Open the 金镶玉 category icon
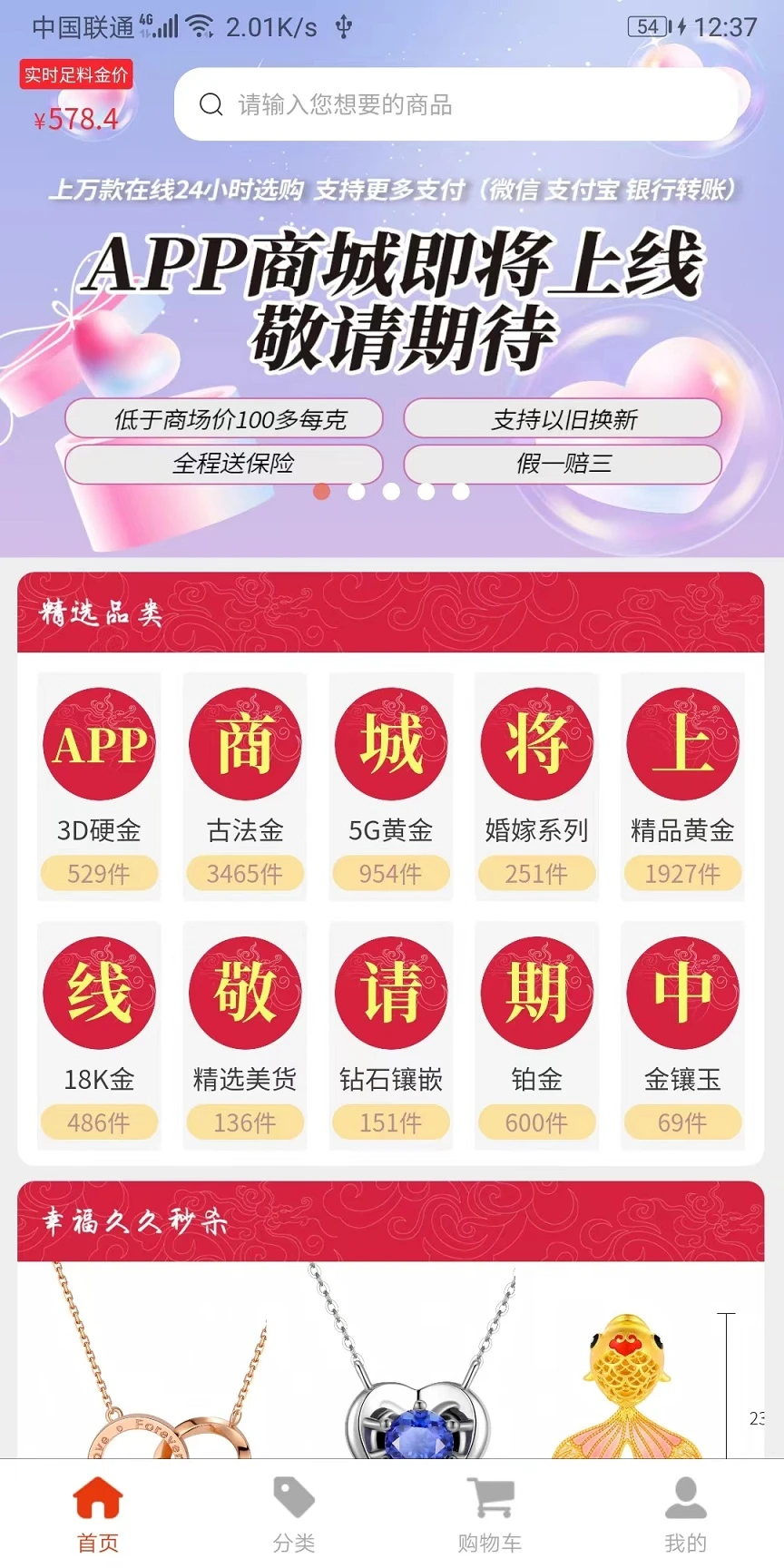Screen dimensions: 784x1568 (x=681, y=991)
